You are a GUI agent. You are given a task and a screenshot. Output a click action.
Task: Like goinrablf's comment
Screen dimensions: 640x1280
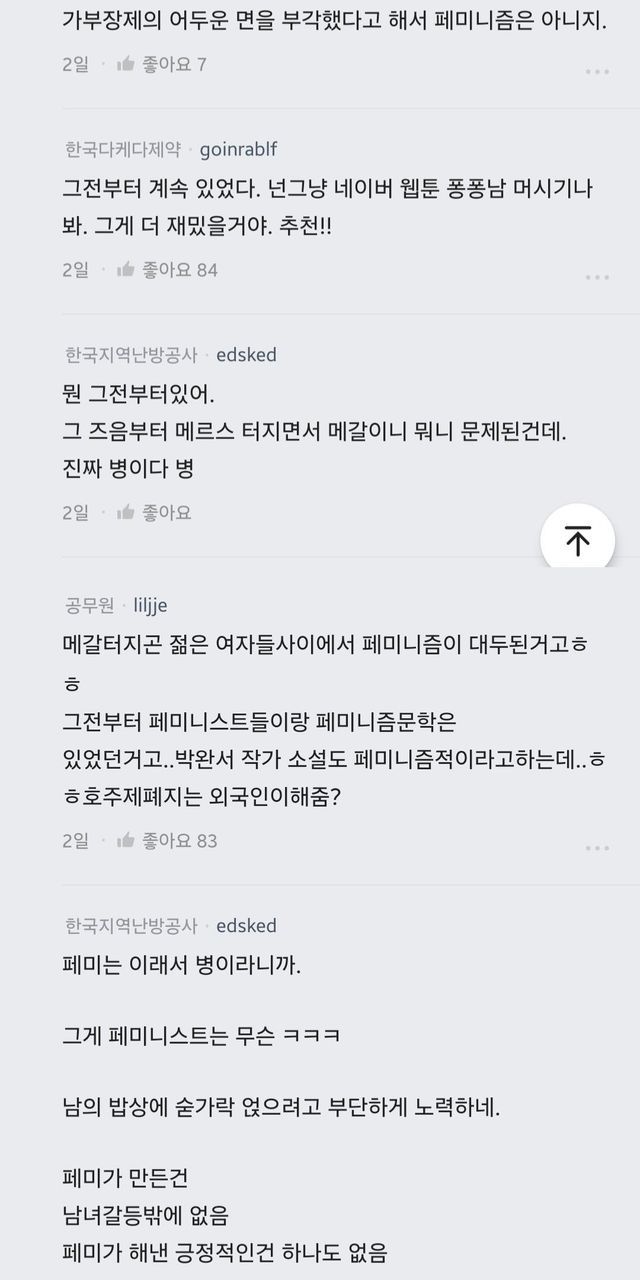point(127,270)
